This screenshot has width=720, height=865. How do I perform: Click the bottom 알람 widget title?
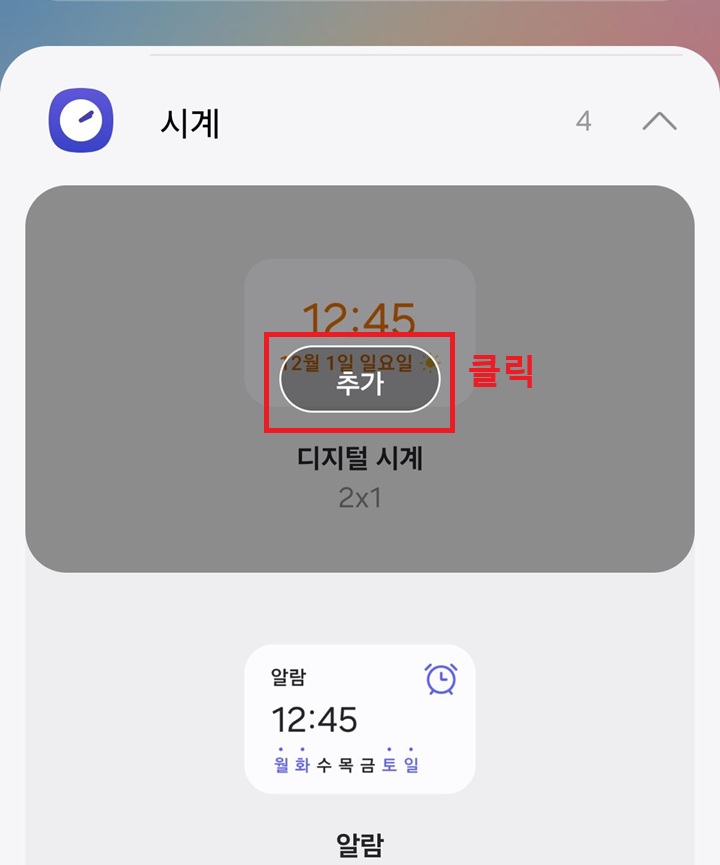click(360, 846)
